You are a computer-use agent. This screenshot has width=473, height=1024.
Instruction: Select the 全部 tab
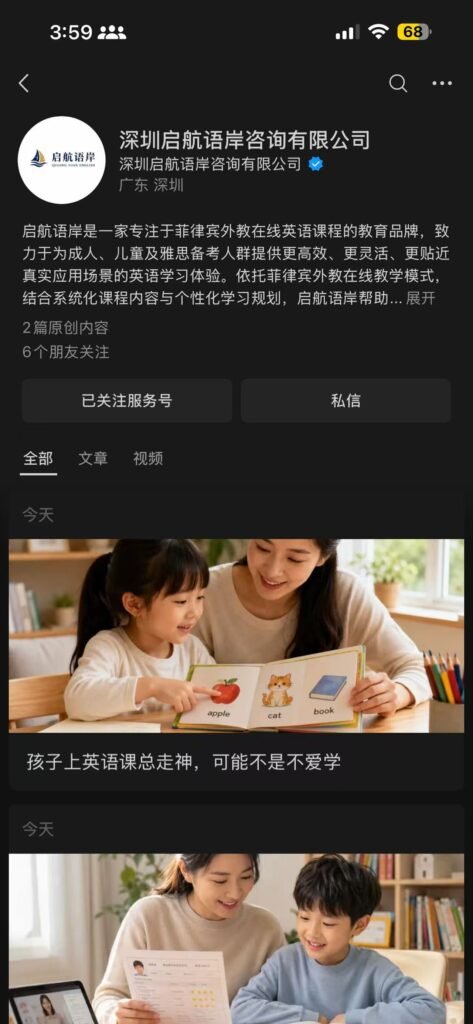(38, 458)
